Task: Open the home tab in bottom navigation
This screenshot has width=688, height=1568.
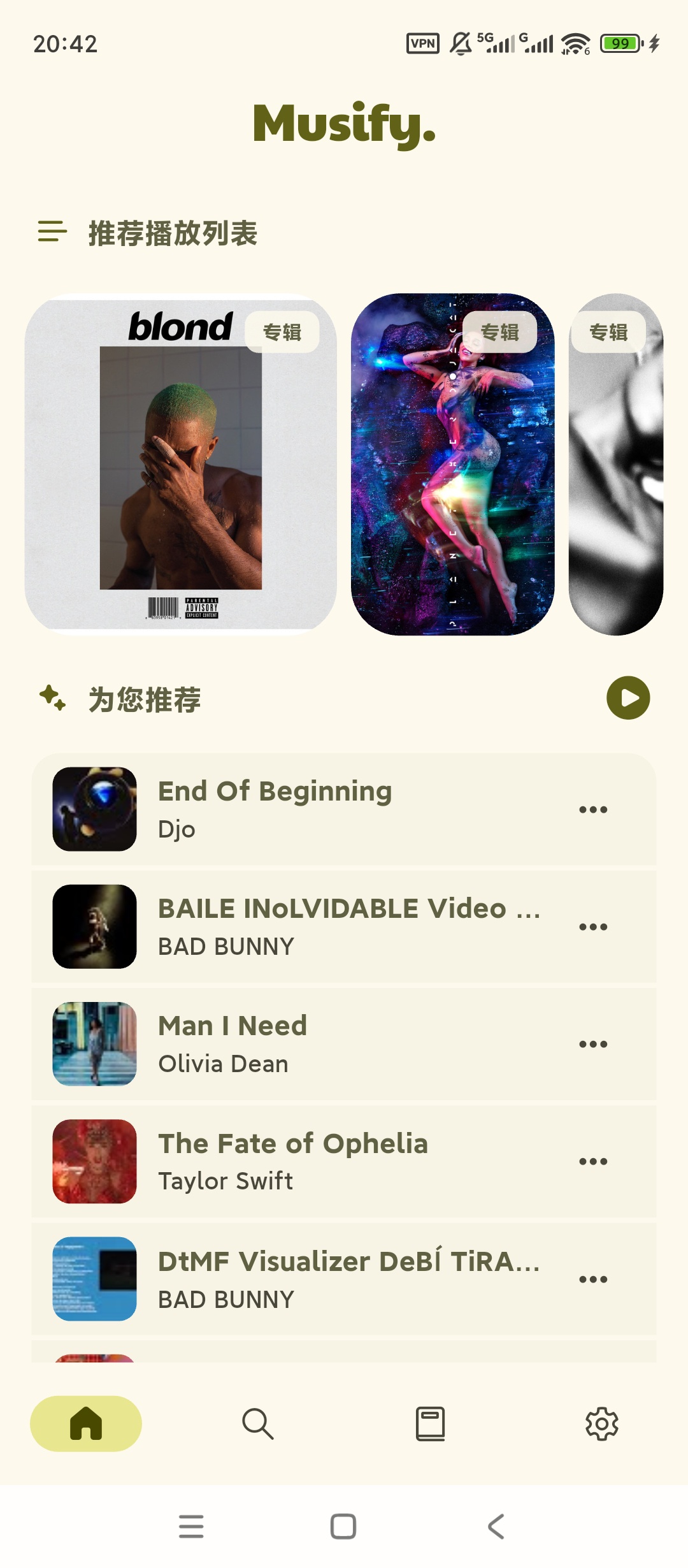Action: tap(87, 1423)
